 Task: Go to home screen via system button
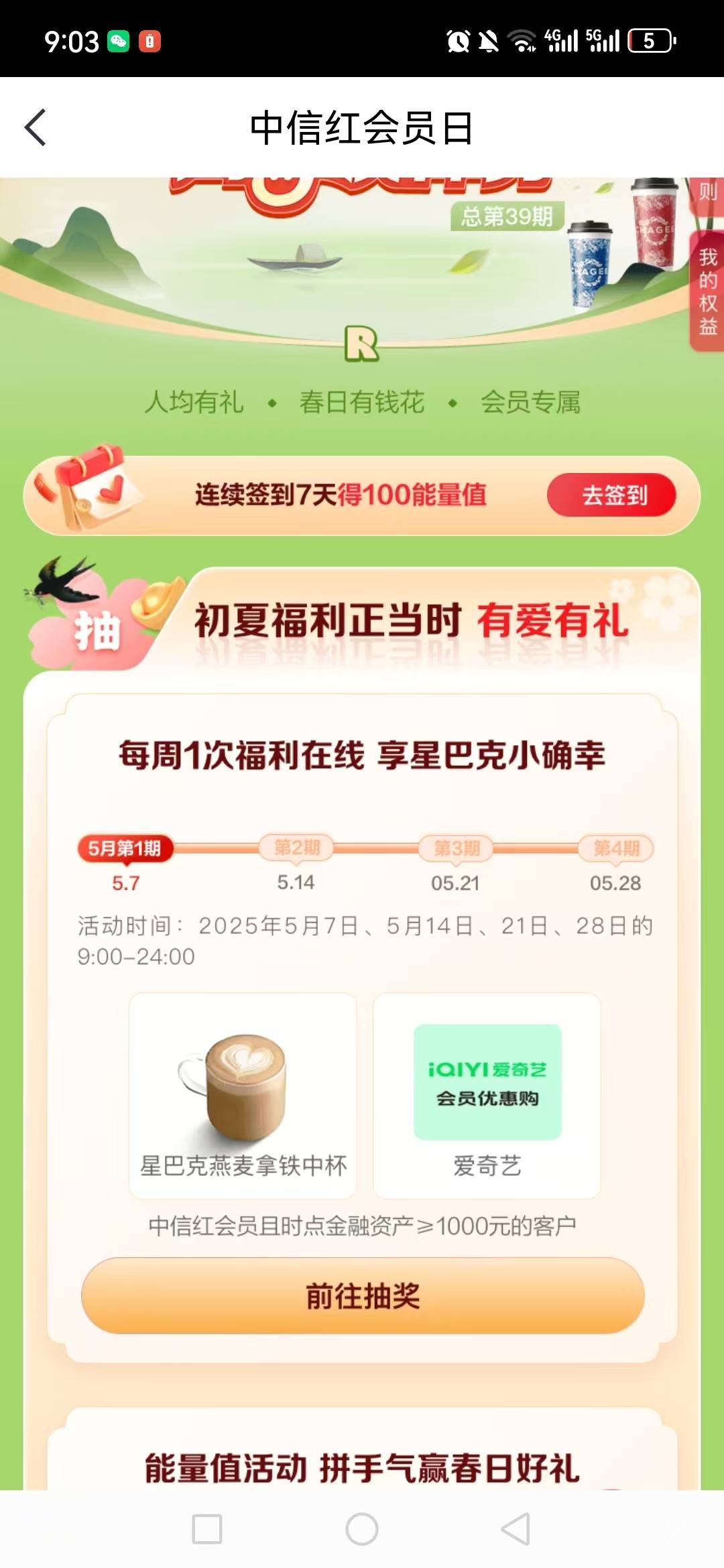coord(362,1529)
